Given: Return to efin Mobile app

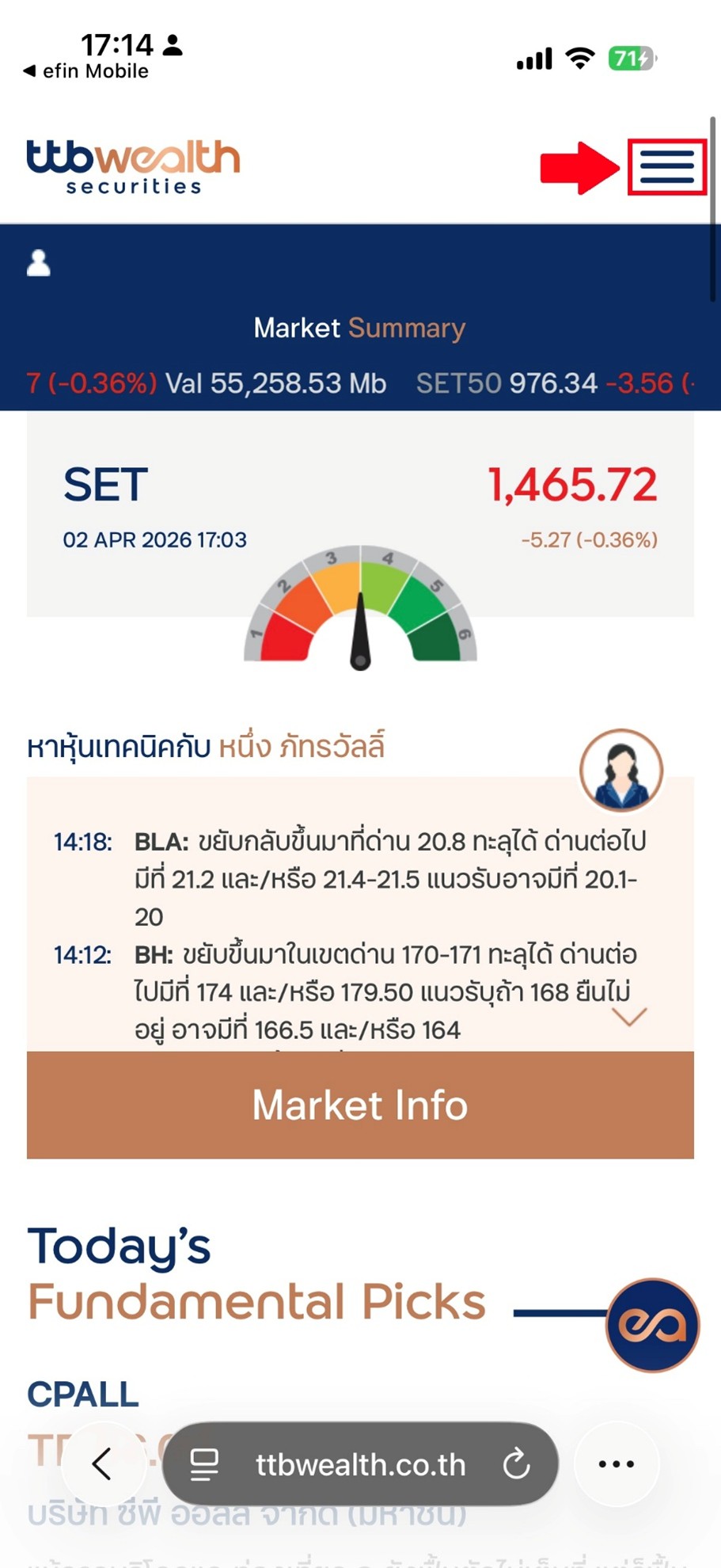Looking at the screenshot, I should coord(85,71).
